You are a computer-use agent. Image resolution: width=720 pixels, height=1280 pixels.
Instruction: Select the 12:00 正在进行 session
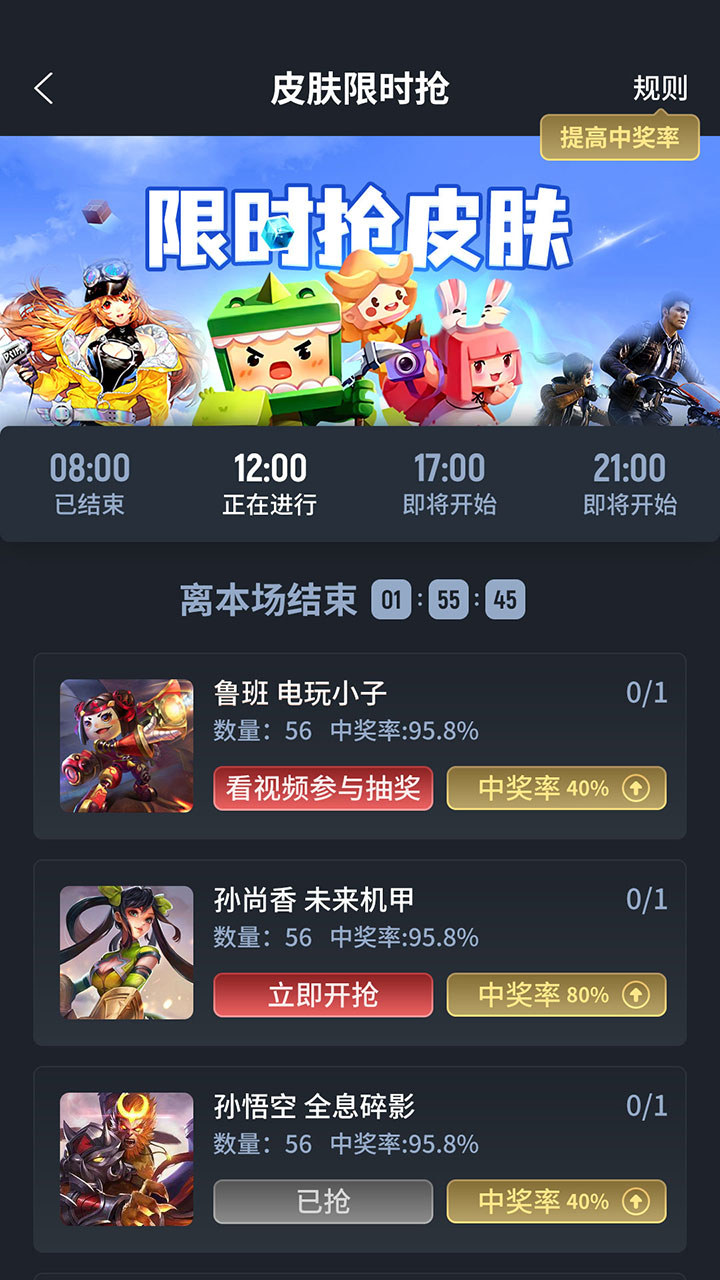coord(270,485)
